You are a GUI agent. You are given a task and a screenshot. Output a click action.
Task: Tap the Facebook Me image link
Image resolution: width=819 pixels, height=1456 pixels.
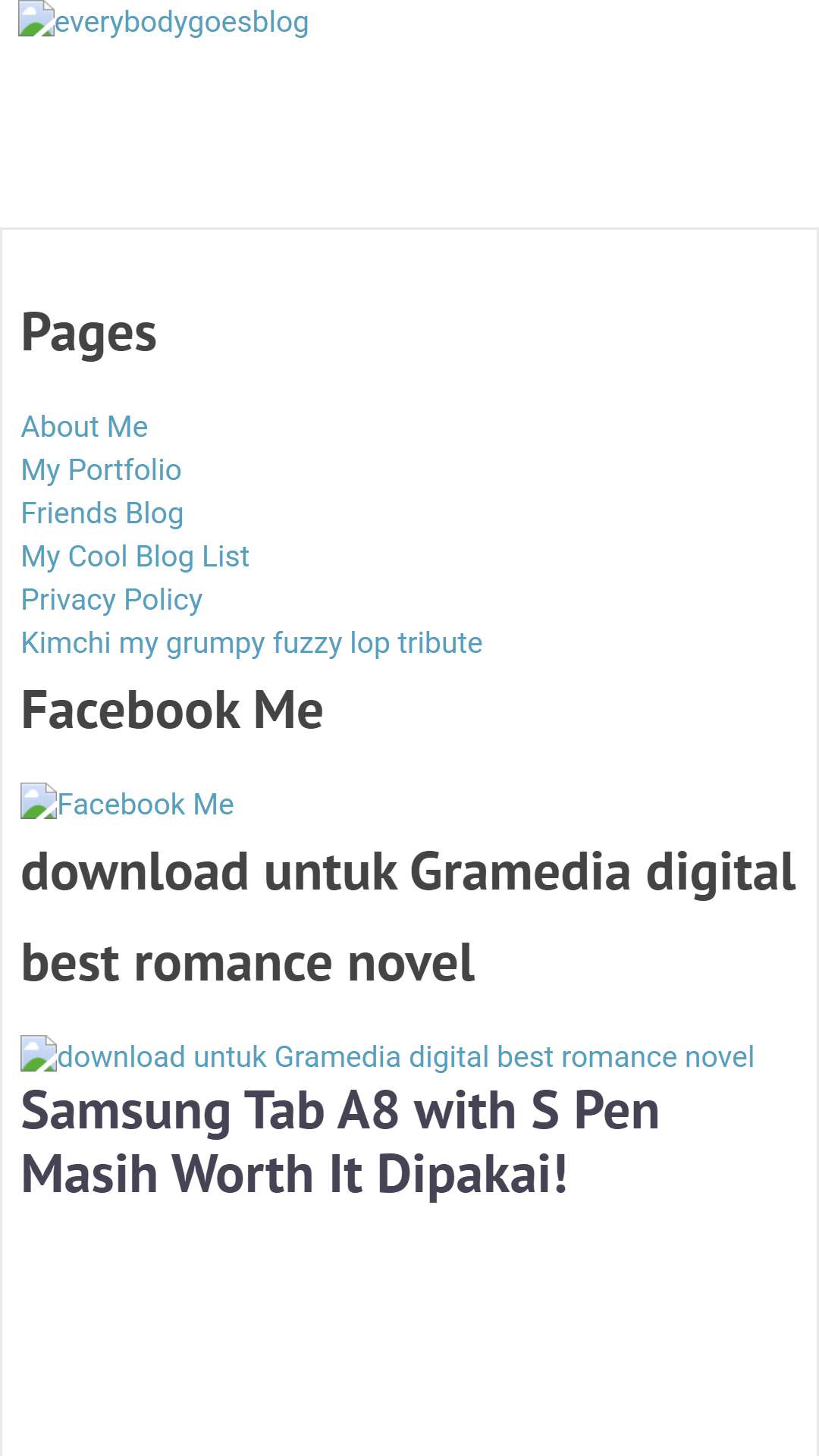(x=127, y=803)
